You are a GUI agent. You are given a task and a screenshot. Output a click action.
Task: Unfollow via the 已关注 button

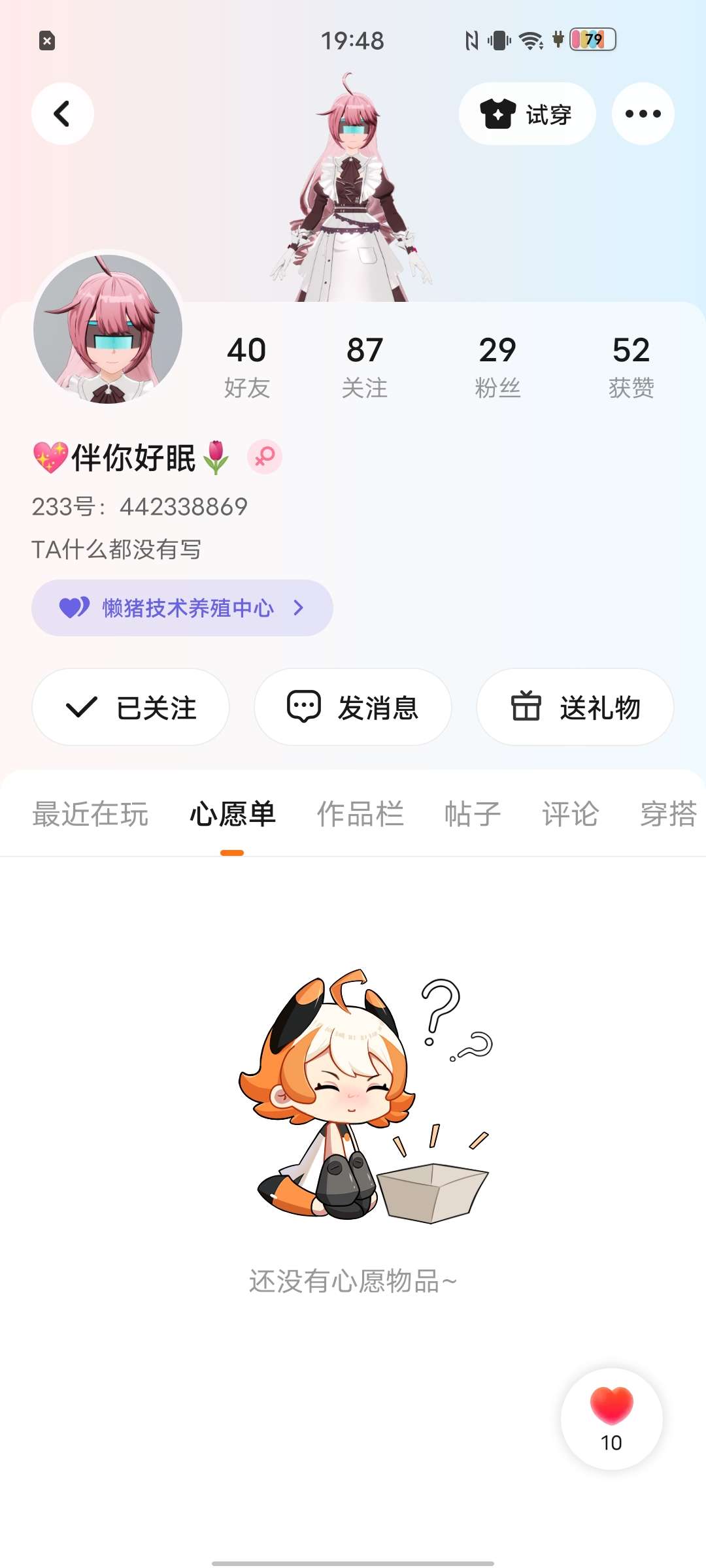tap(131, 707)
